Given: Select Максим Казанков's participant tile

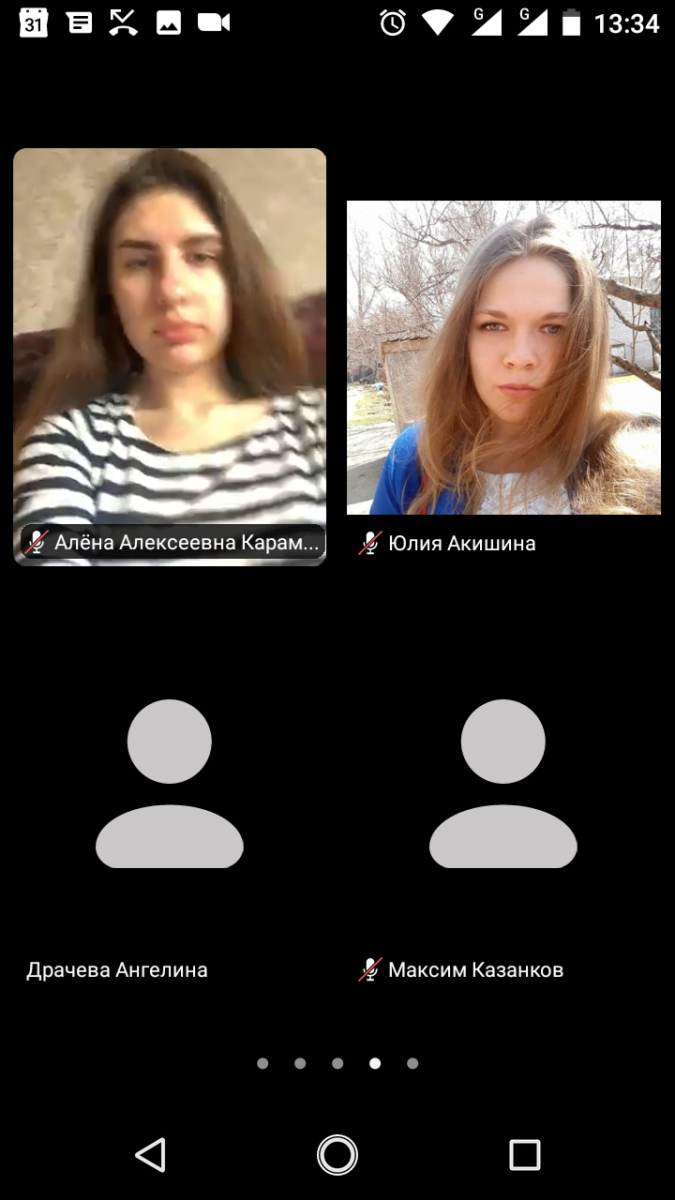Looking at the screenshot, I should click(503, 784).
